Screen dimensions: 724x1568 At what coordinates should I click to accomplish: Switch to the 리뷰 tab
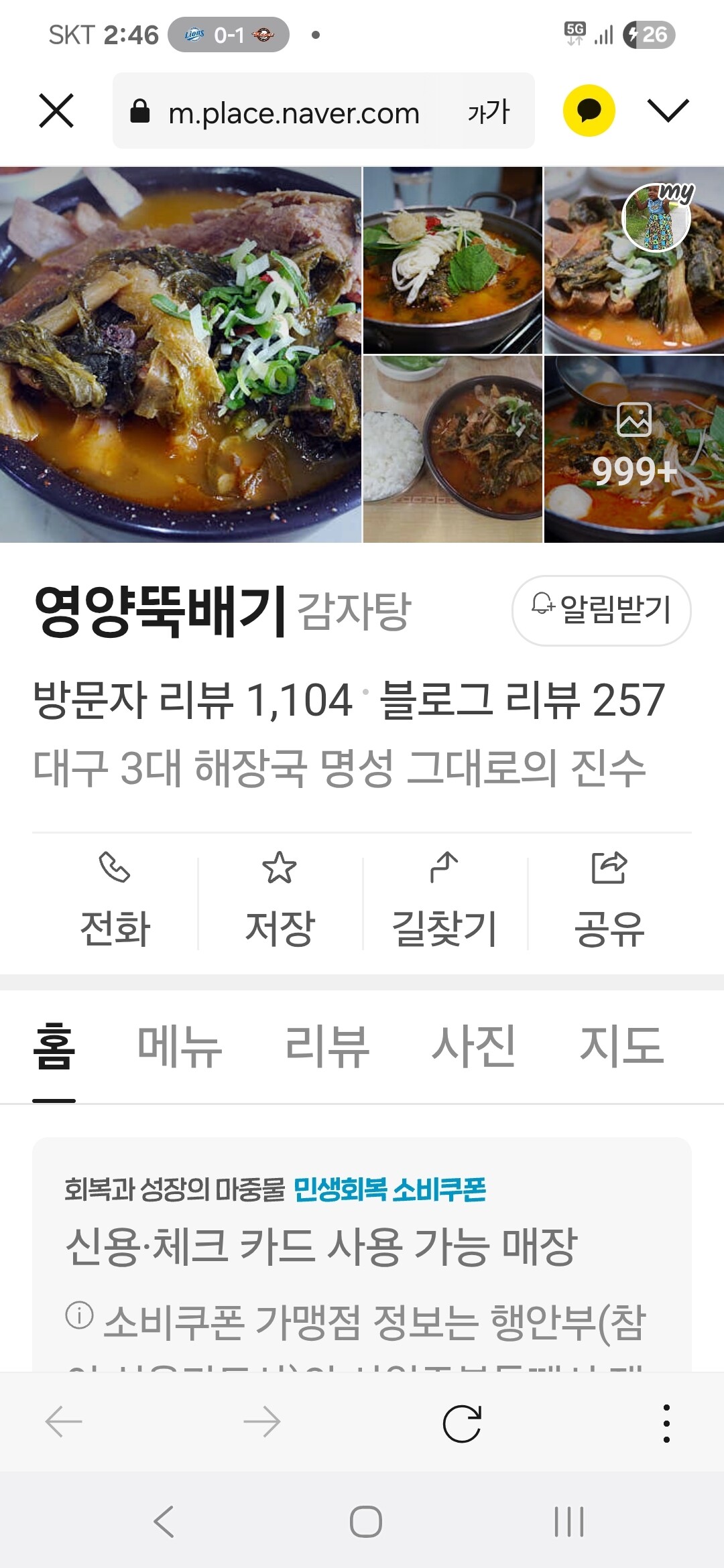(x=327, y=1046)
